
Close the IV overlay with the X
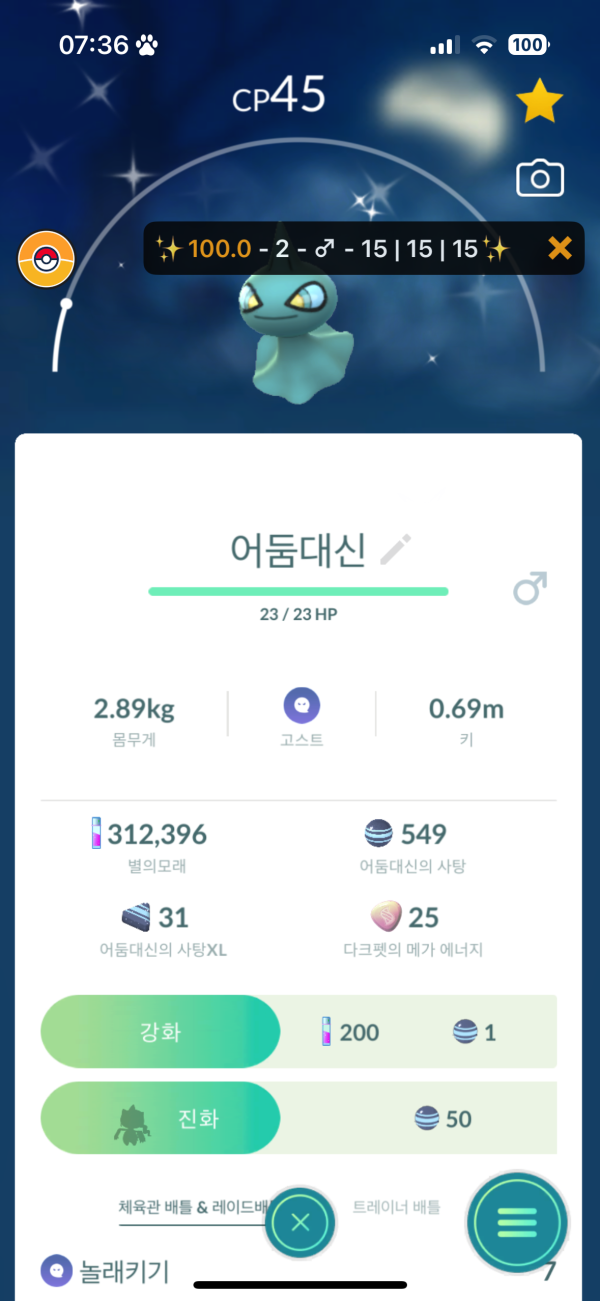[559, 248]
